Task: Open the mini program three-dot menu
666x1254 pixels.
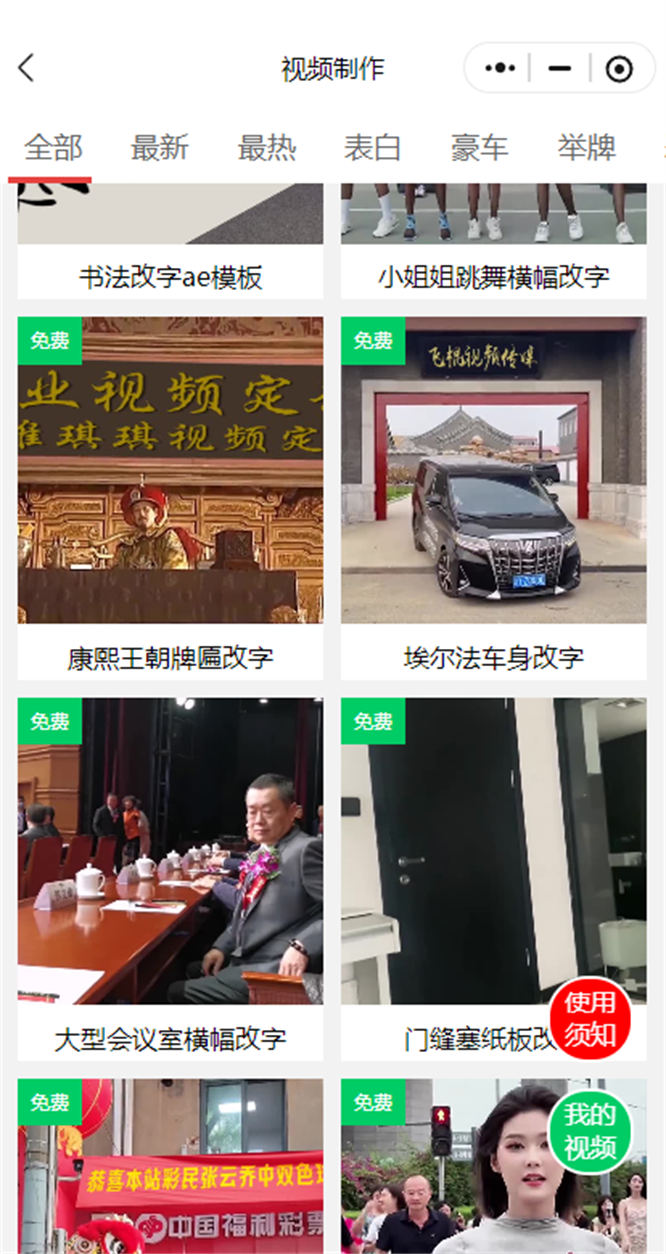Action: (x=500, y=68)
